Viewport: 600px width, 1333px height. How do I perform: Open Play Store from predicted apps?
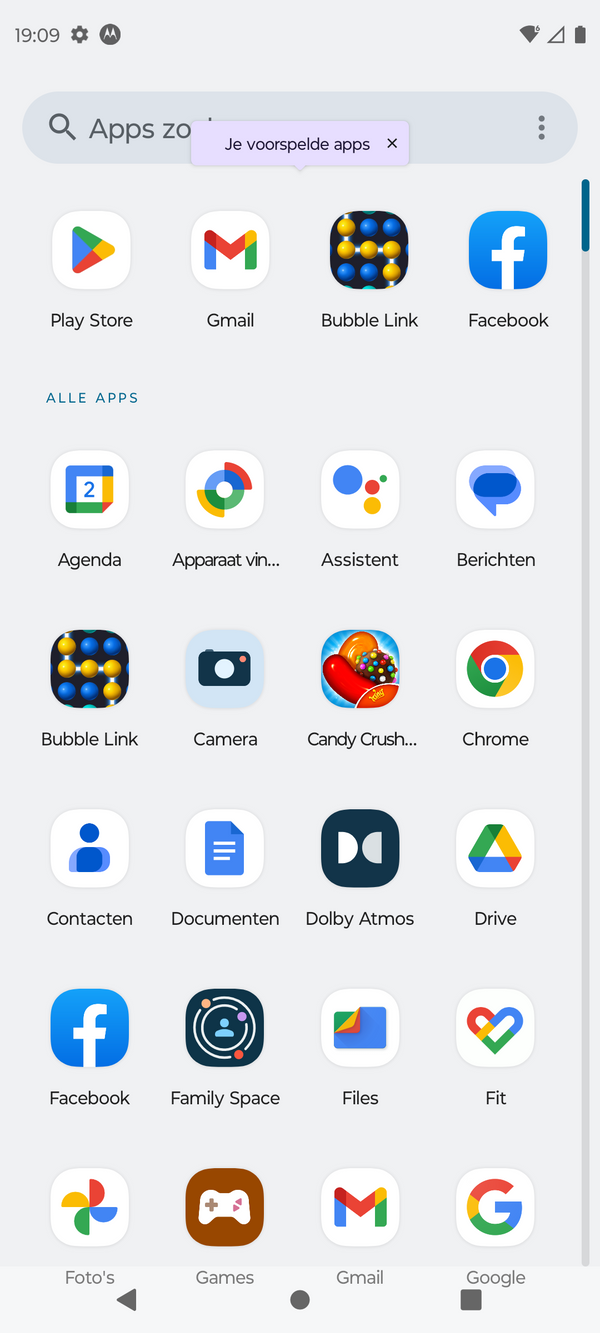coord(91,251)
